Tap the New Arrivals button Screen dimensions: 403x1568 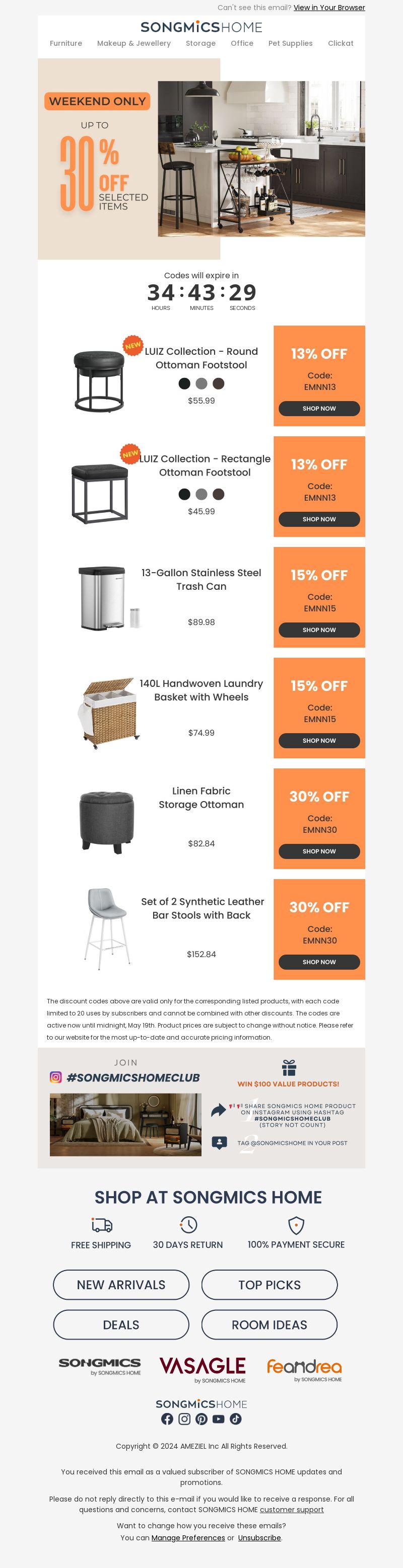click(121, 1285)
